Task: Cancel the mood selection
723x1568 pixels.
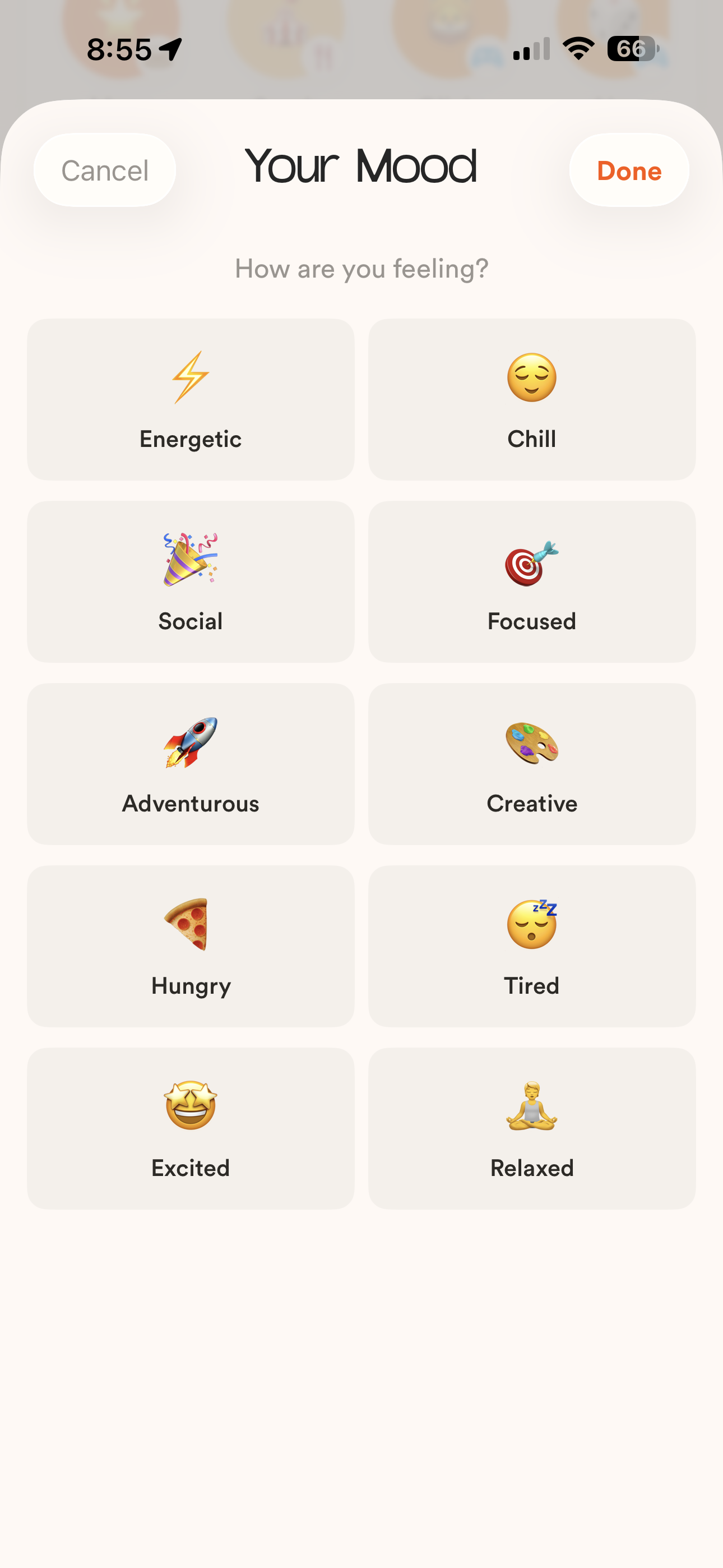Action: [x=104, y=170]
